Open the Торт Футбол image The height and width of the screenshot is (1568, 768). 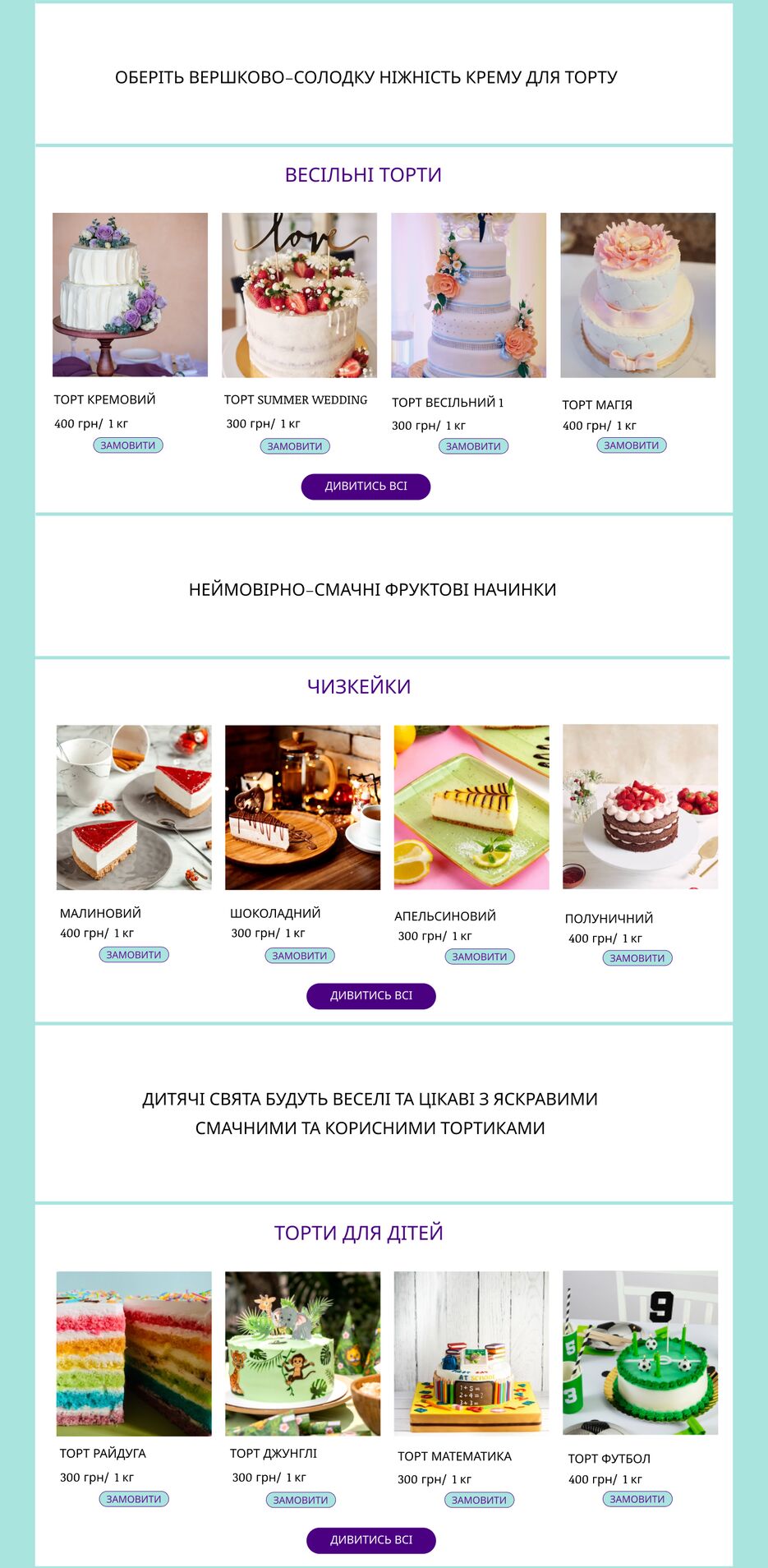click(x=640, y=1353)
